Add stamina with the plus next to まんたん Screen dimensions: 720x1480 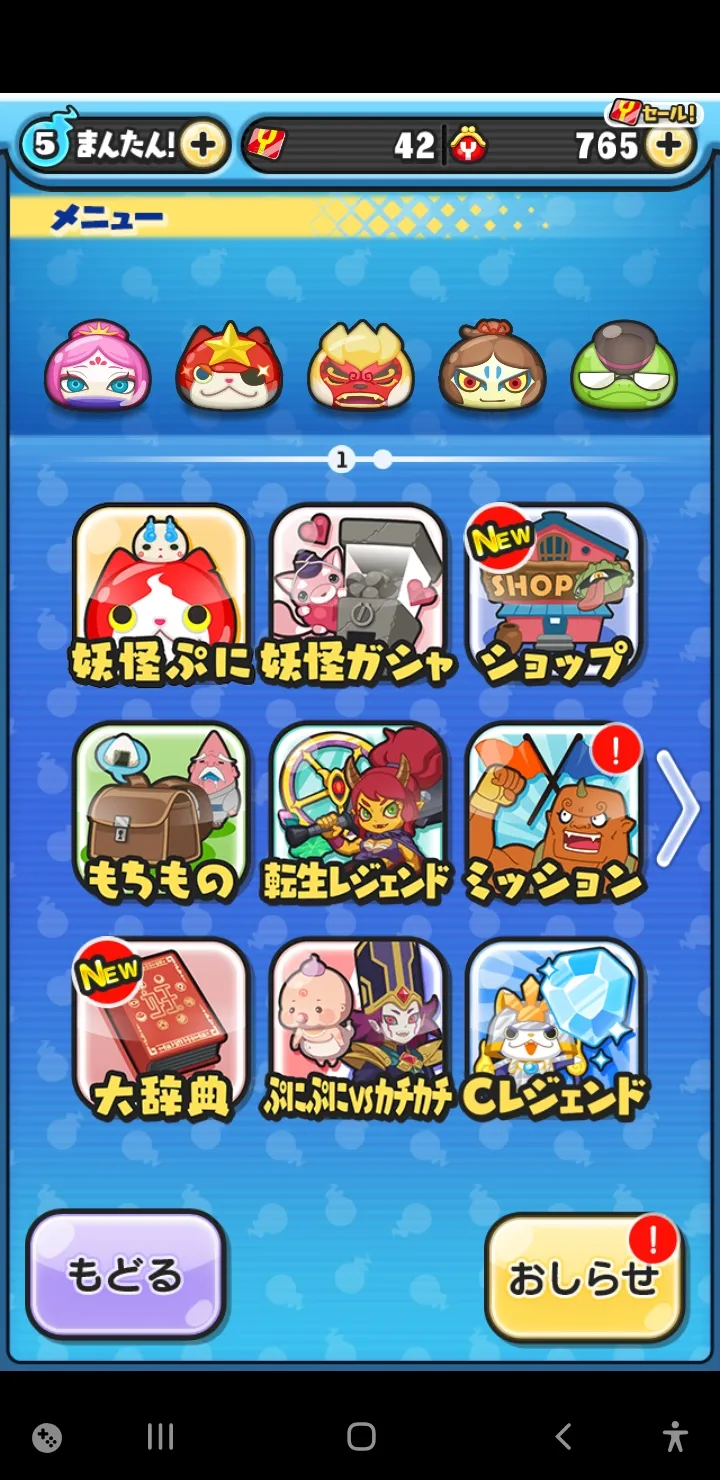(x=203, y=146)
